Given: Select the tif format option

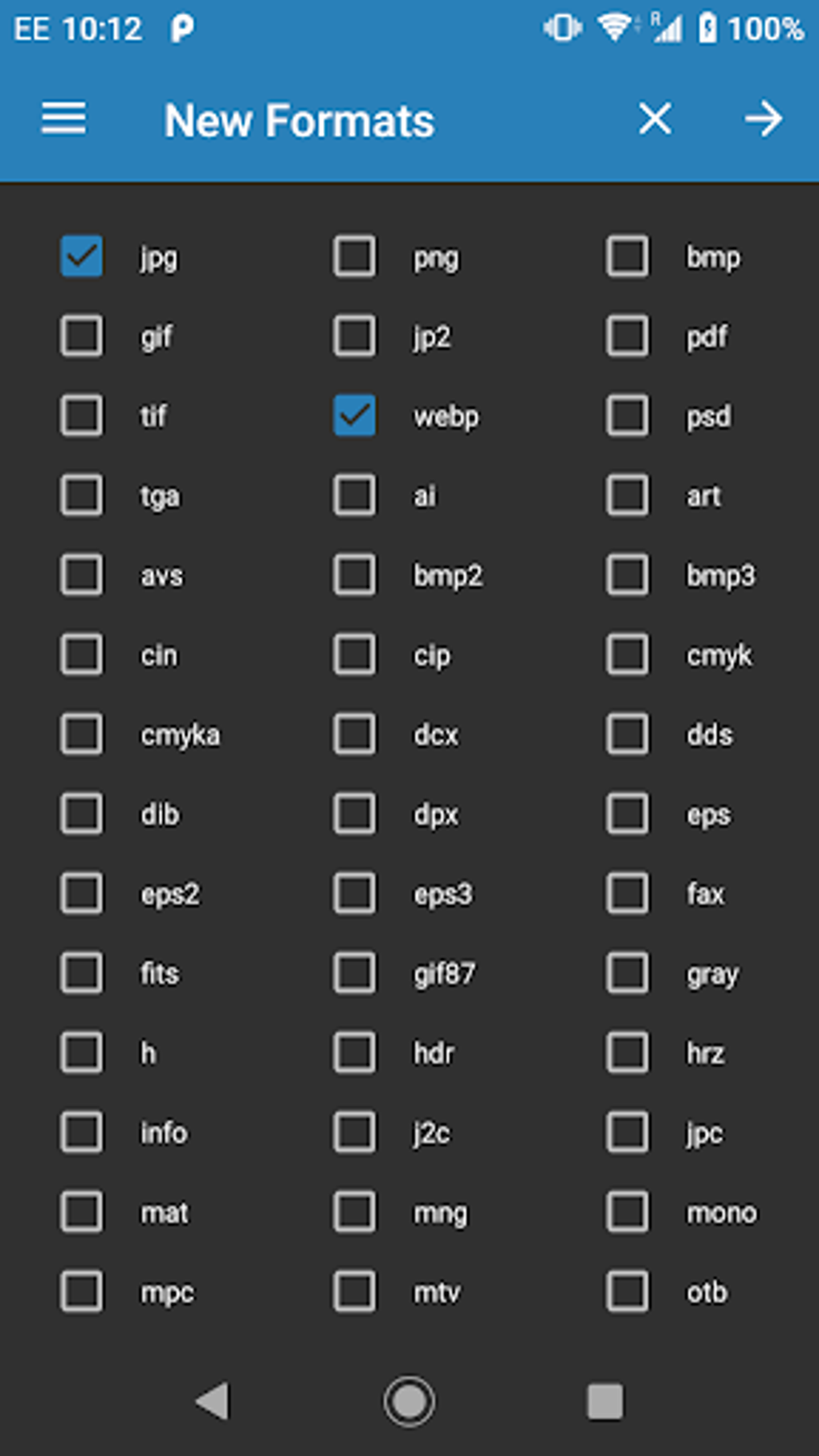Looking at the screenshot, I should (81, 415).
